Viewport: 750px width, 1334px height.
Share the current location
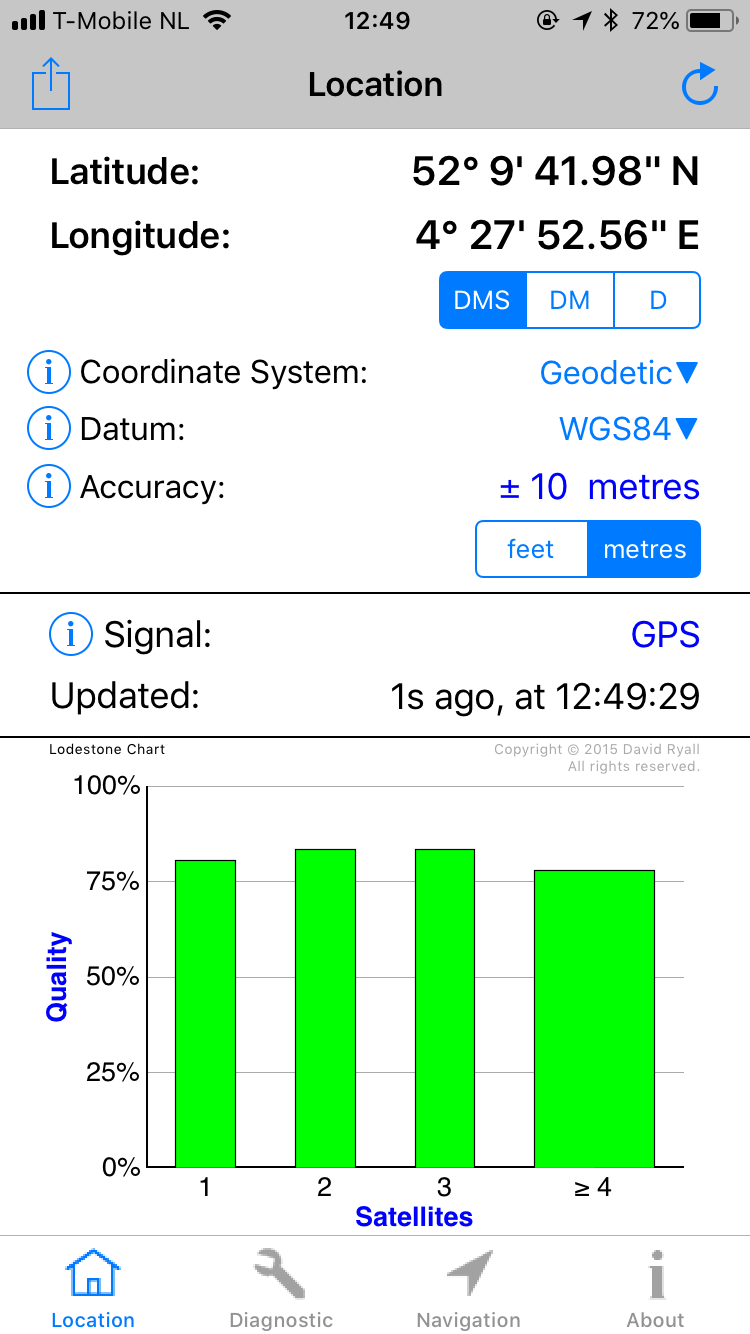51,85
